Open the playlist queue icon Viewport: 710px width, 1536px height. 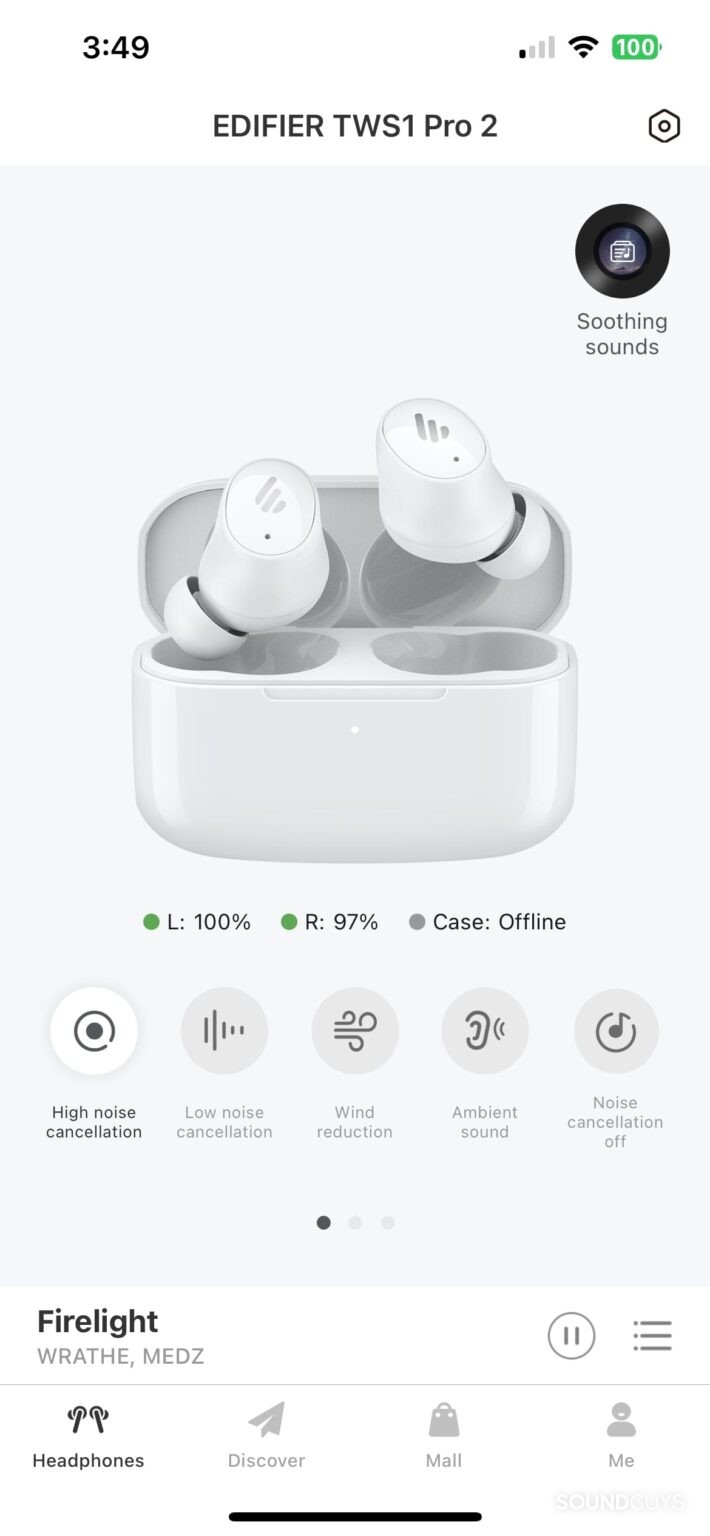[652, 1335]
